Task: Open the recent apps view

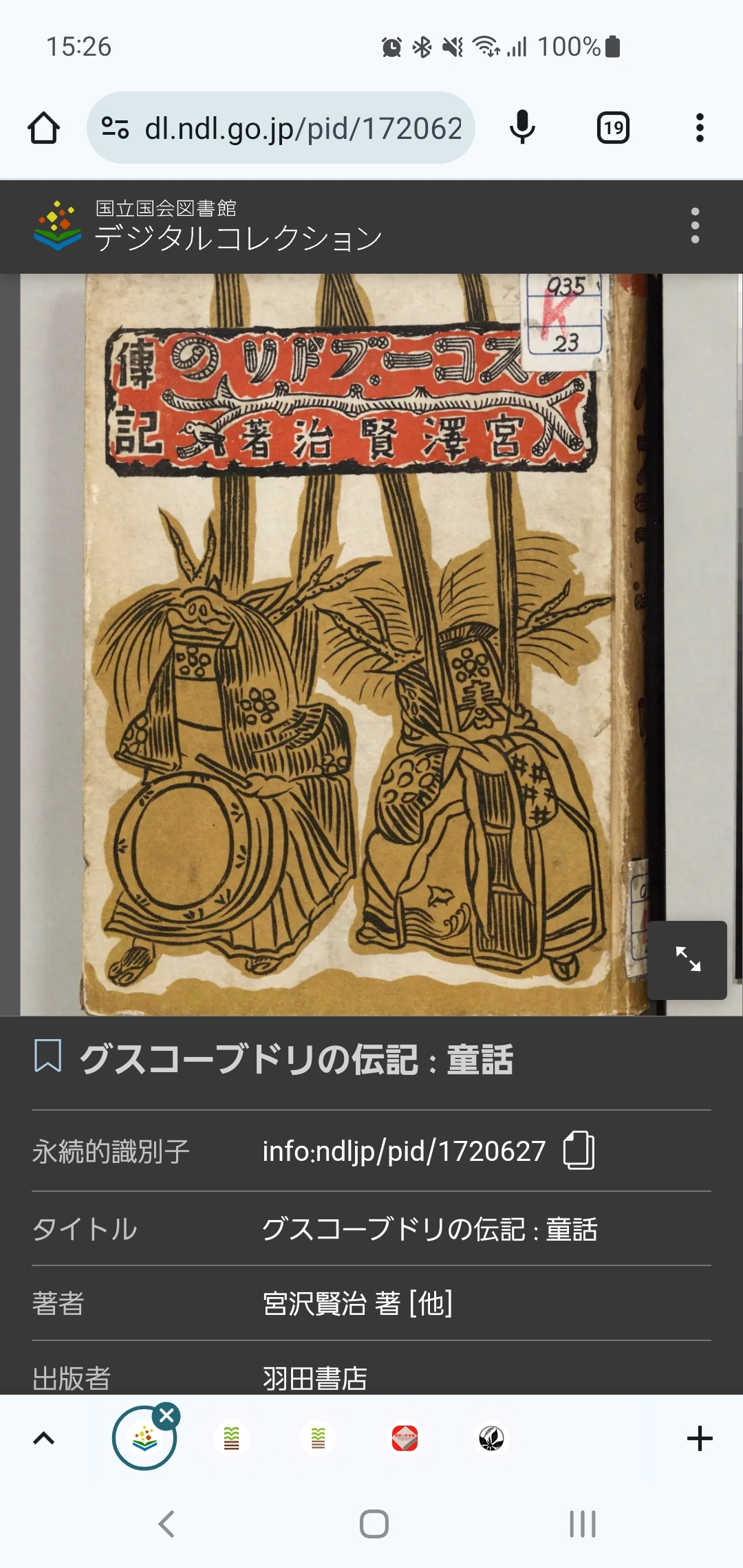Action: pos(582,1523)
